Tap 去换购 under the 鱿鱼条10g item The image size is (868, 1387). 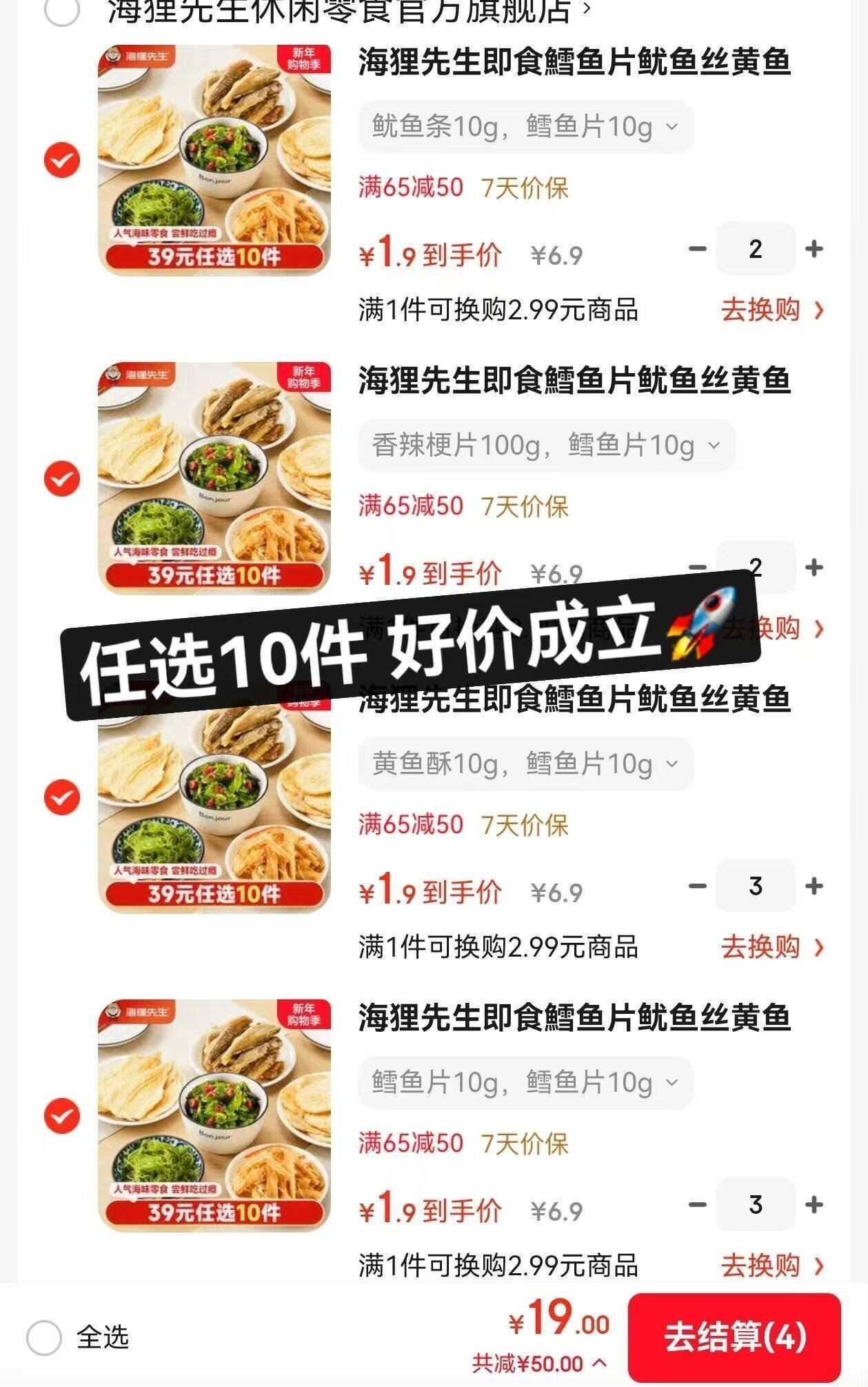[771, 310]
